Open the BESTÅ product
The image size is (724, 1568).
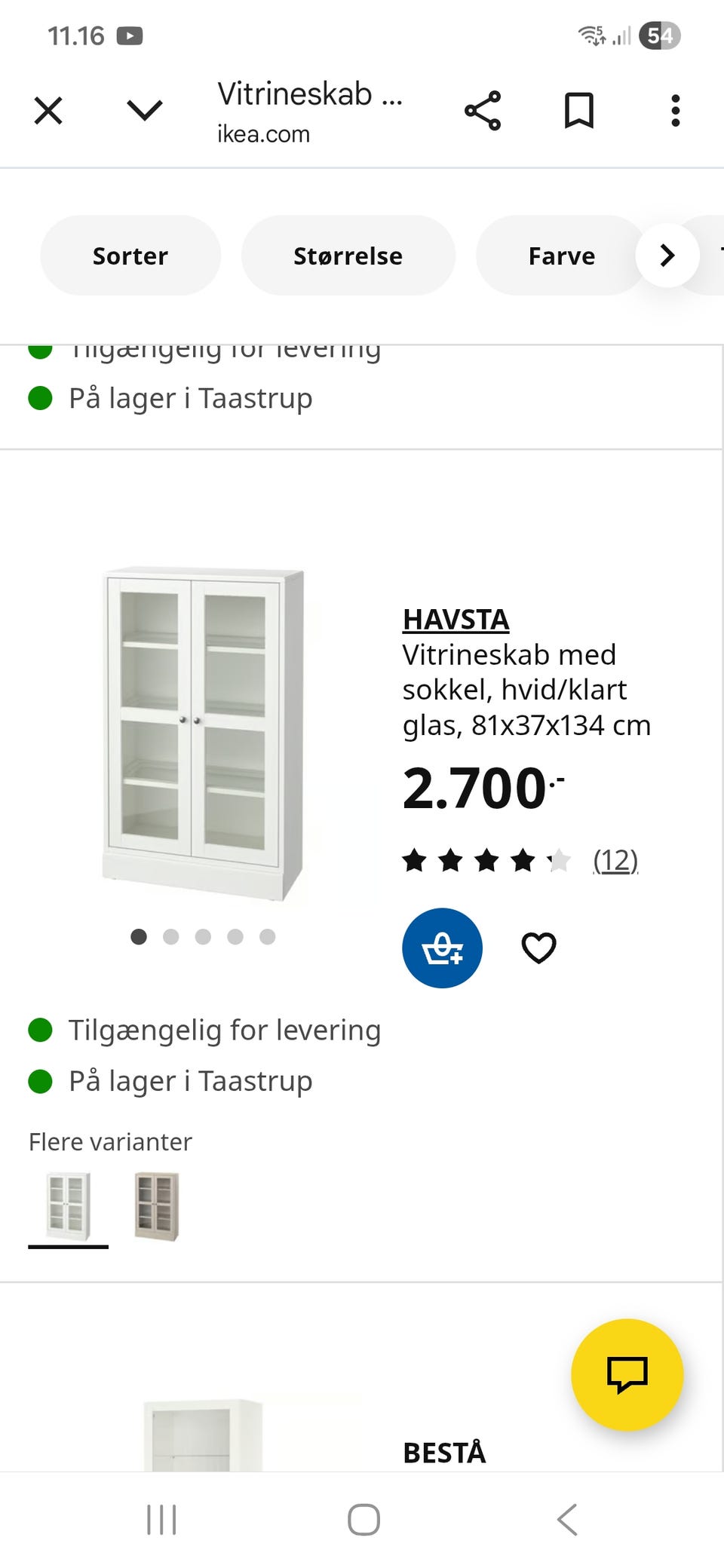pos(444,1453)
